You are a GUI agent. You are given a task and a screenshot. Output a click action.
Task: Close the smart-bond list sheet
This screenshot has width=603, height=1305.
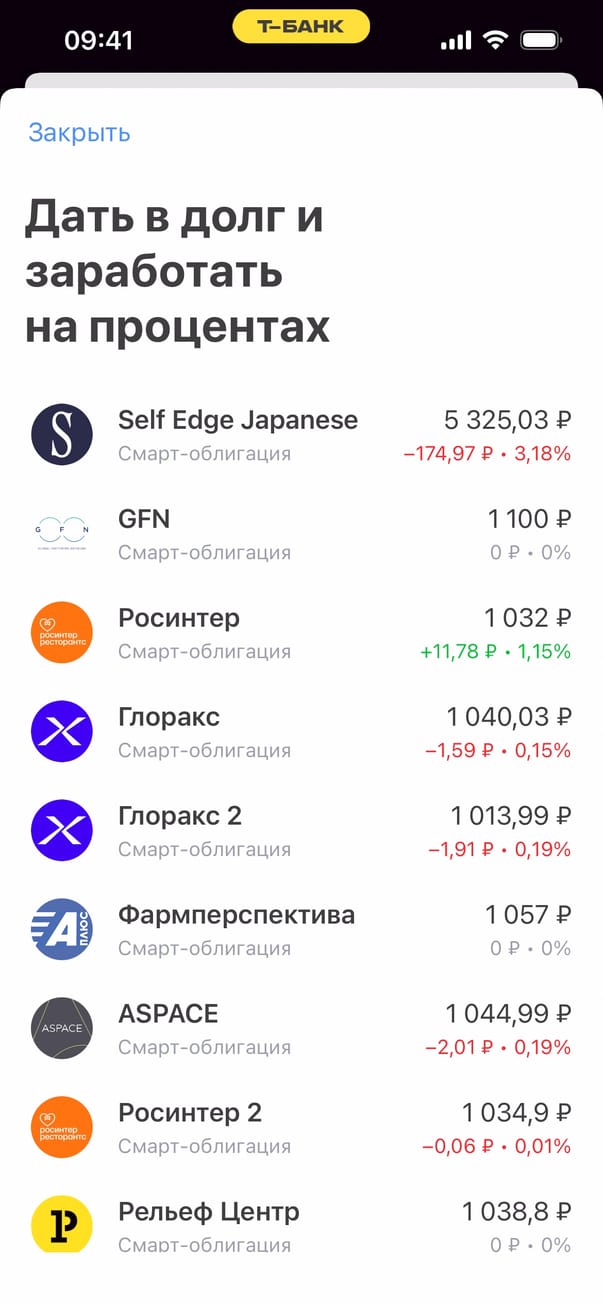[79, 132]
